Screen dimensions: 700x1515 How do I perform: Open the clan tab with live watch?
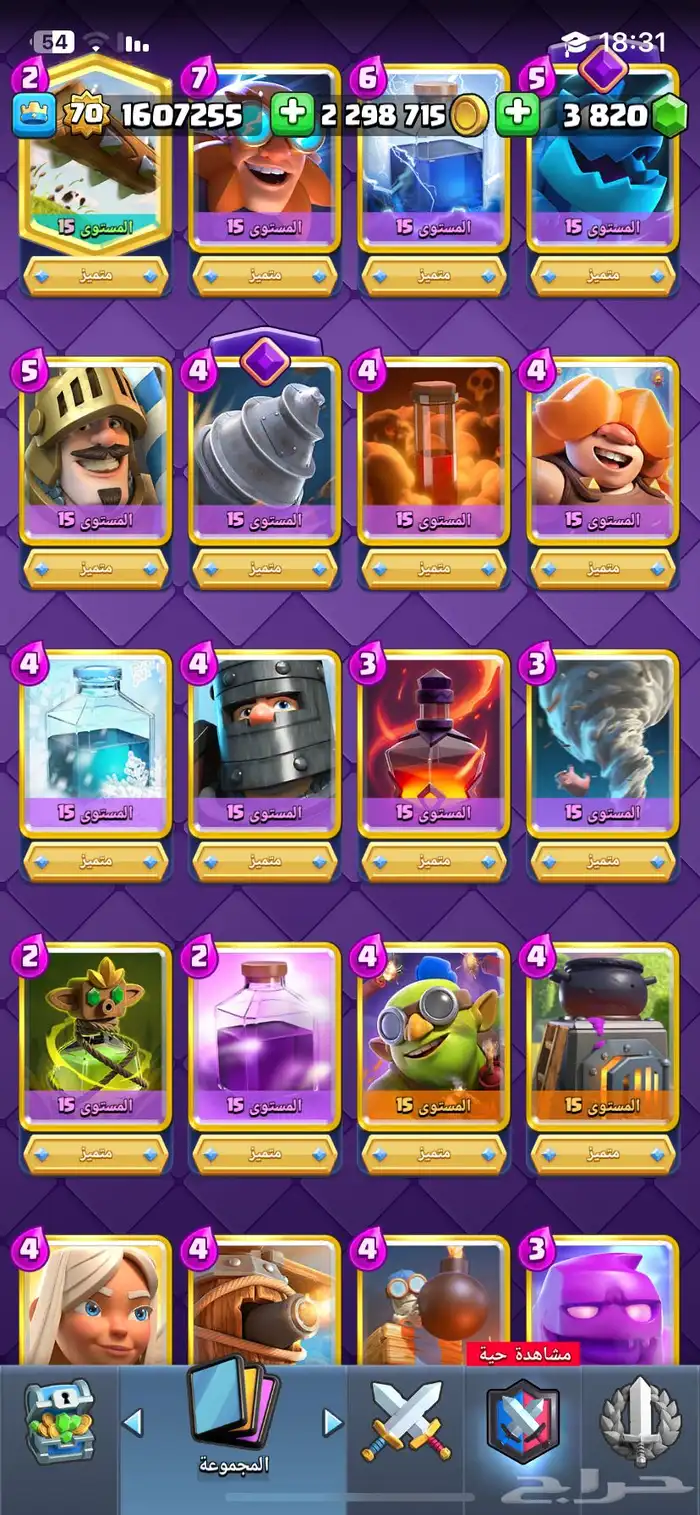(x=523, y=1420)
